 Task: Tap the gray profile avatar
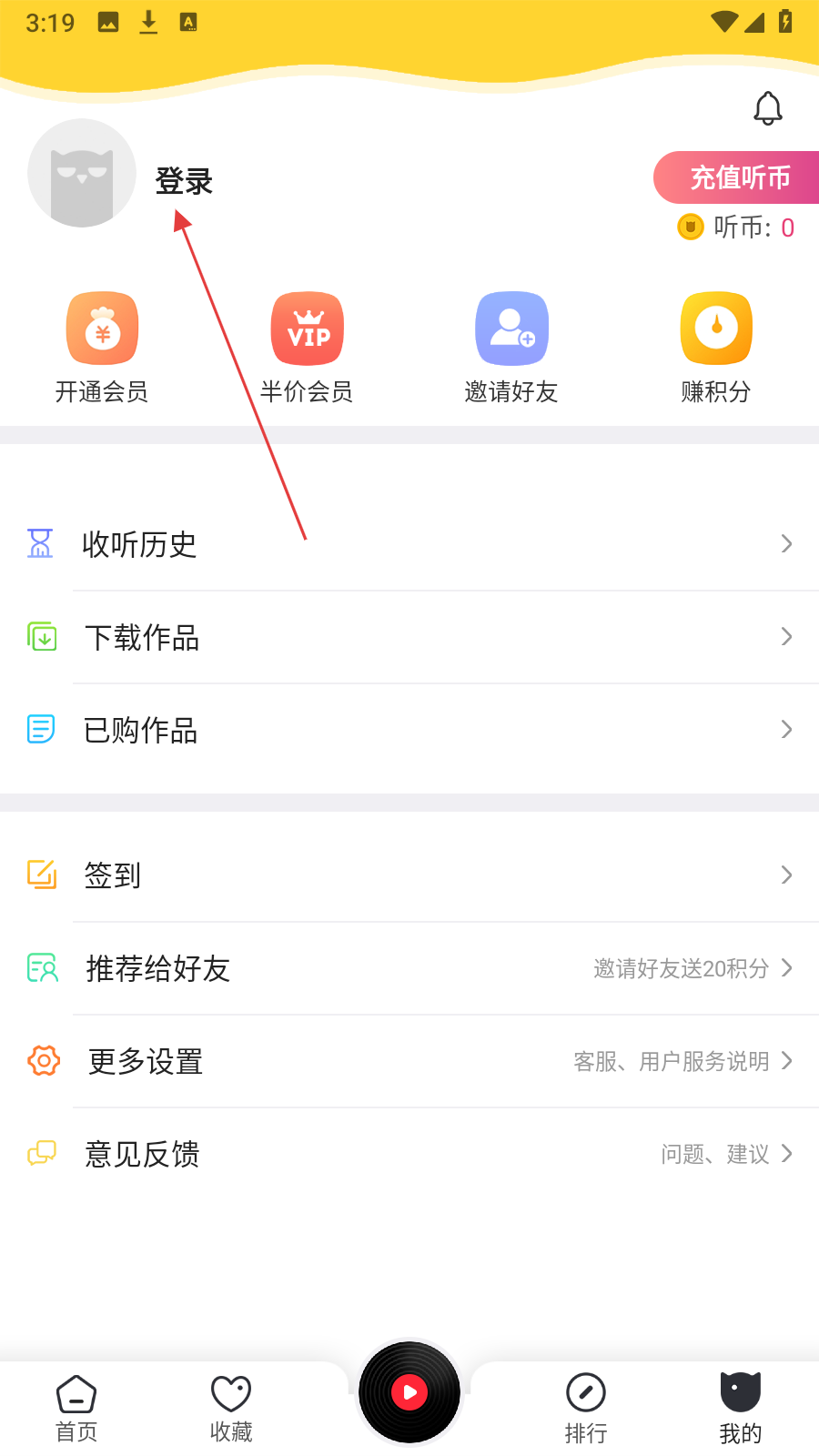[82, 173]
